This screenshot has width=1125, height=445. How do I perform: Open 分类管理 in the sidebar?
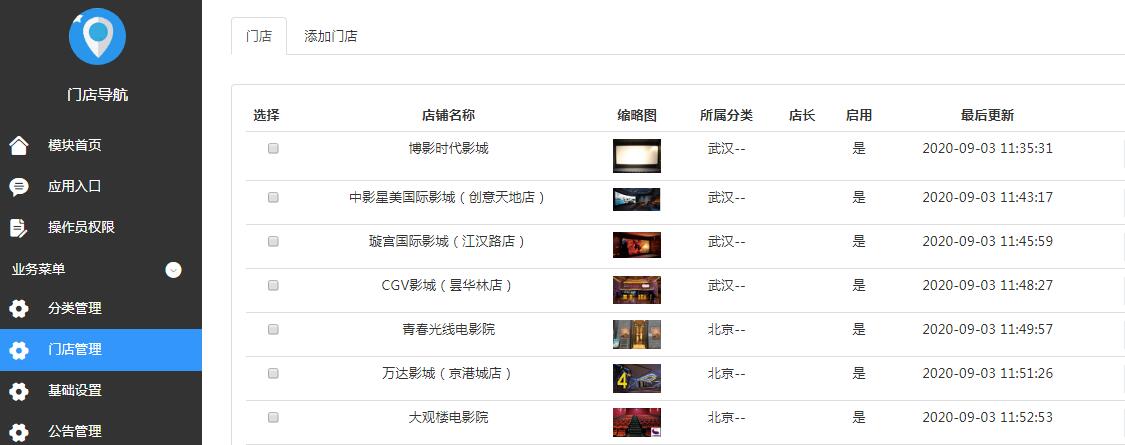pos(74,309)
